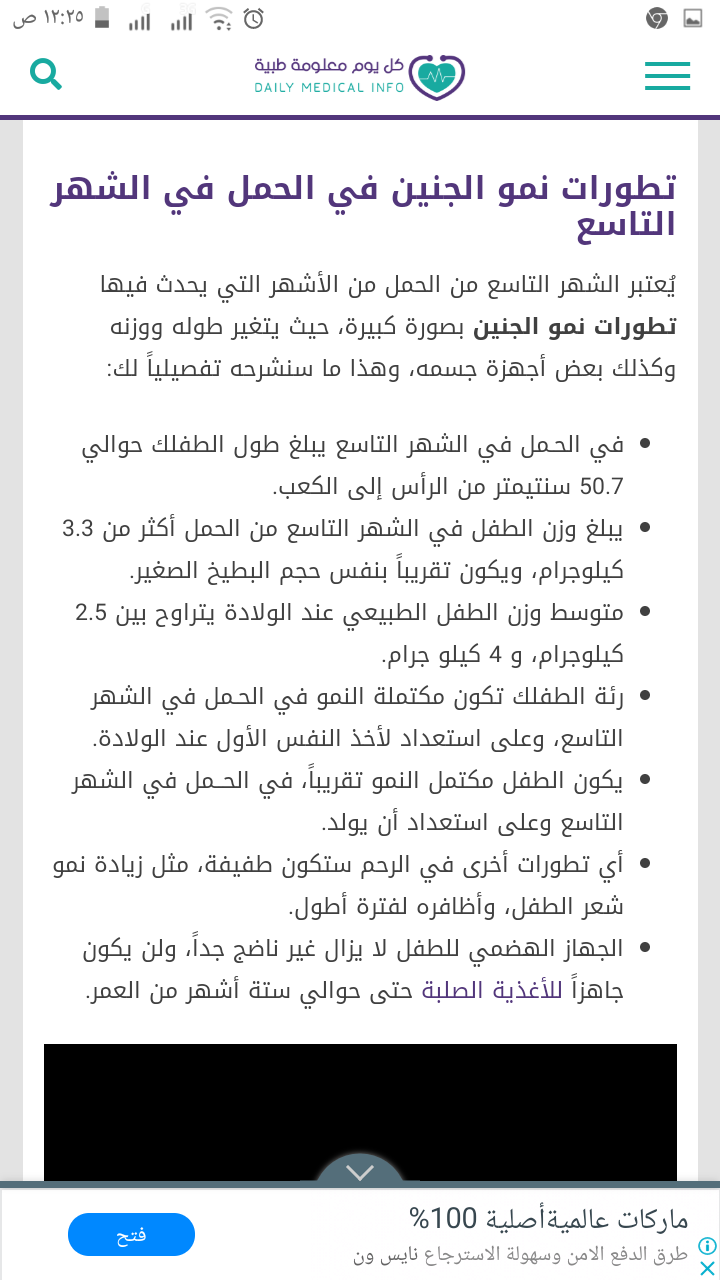Go to Daily Medical Info homepage logo
Viewport: 720px width, 1280px height.
(x=359, y=76)
